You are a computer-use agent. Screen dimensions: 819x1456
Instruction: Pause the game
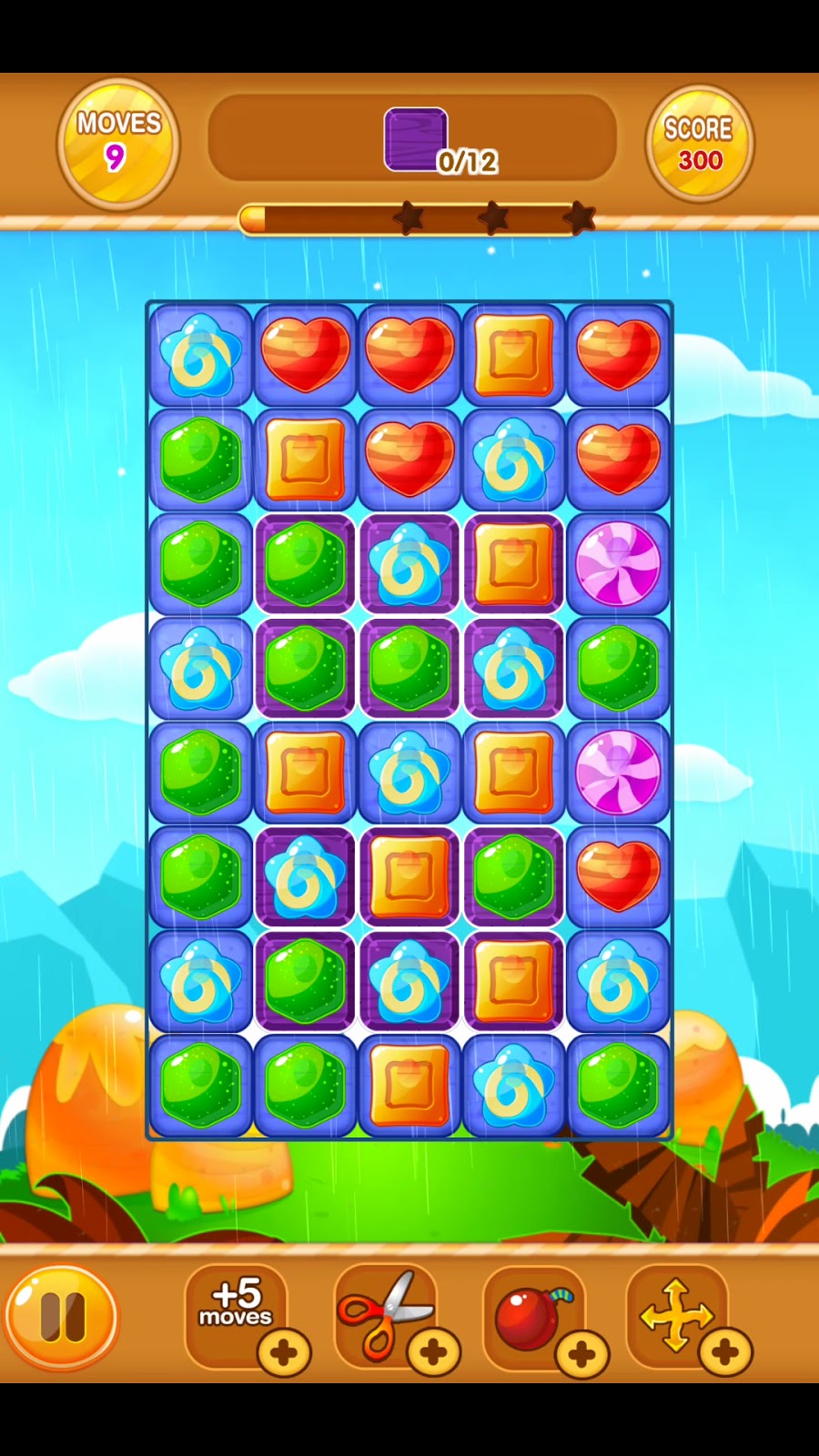[x=62, y=1316]
